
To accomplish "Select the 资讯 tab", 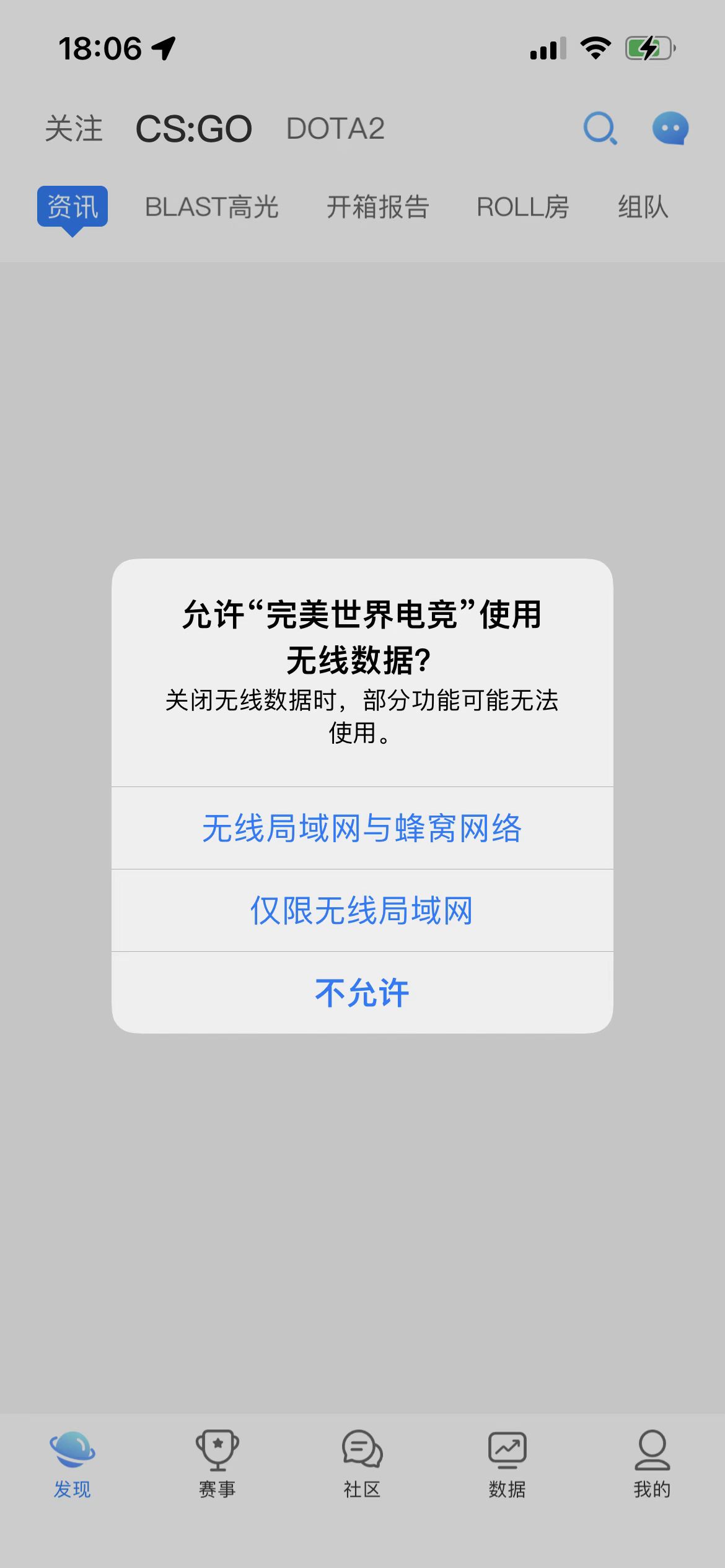I will [x=72, y=207].
